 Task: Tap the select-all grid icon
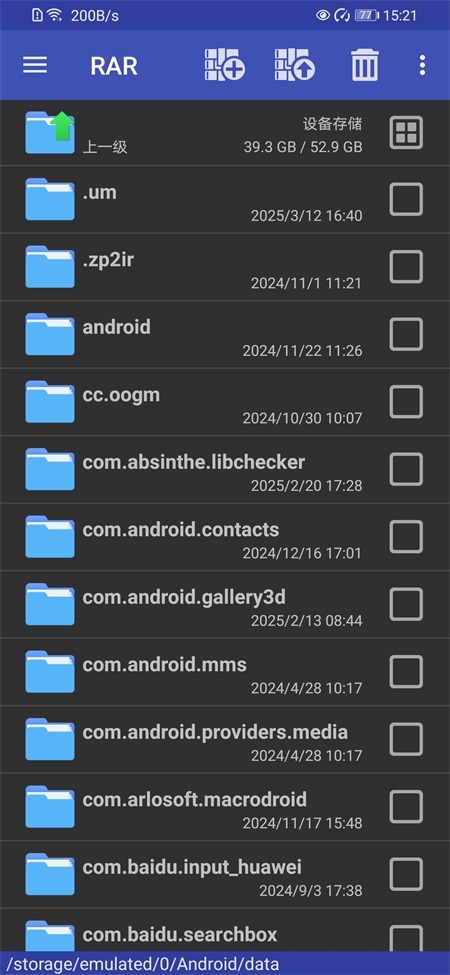click(406, 132)
